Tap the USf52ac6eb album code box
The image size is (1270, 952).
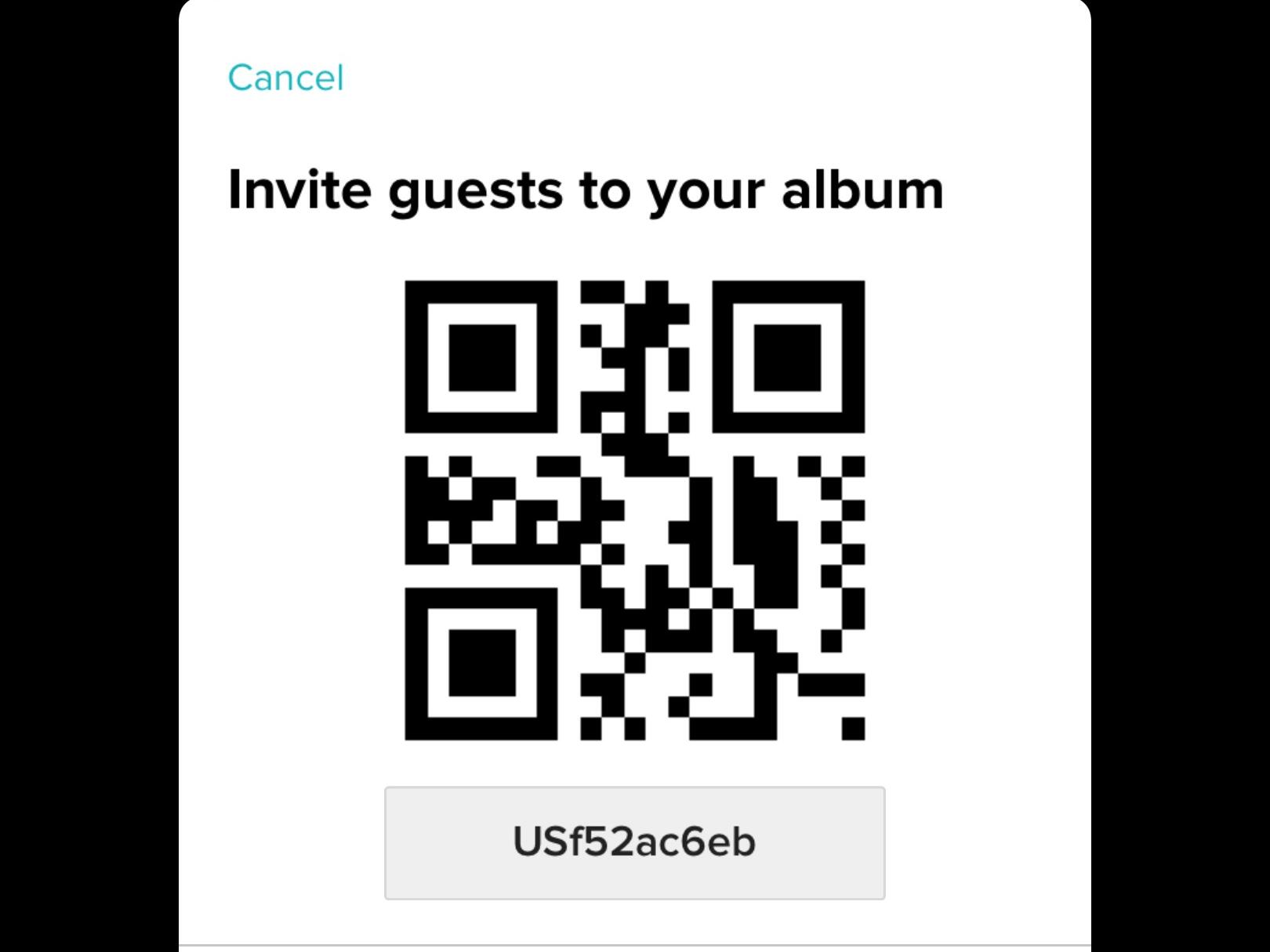coord(634,842)
